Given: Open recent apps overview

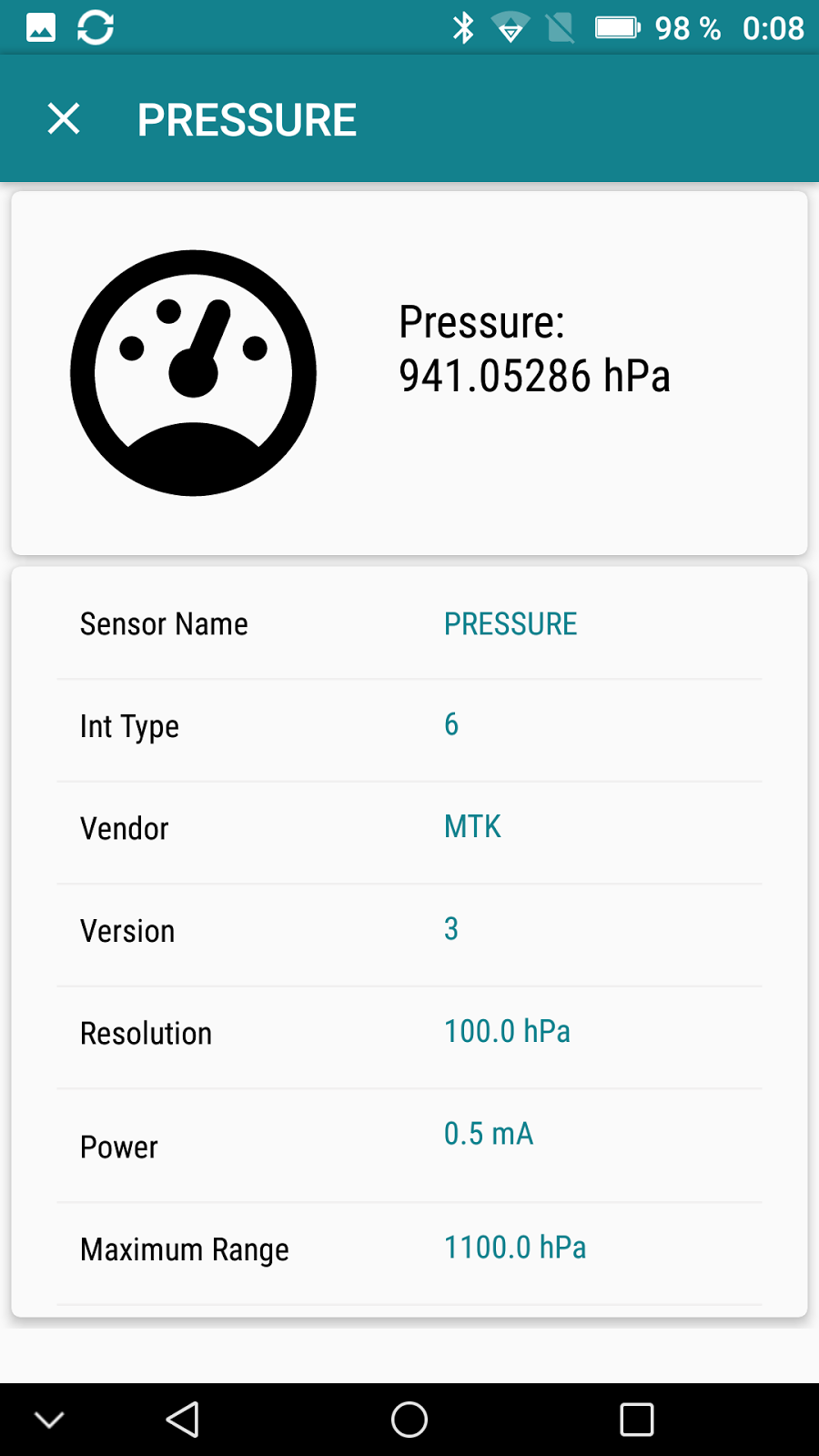Looking at the screenshot, I should coord(636,1419).
